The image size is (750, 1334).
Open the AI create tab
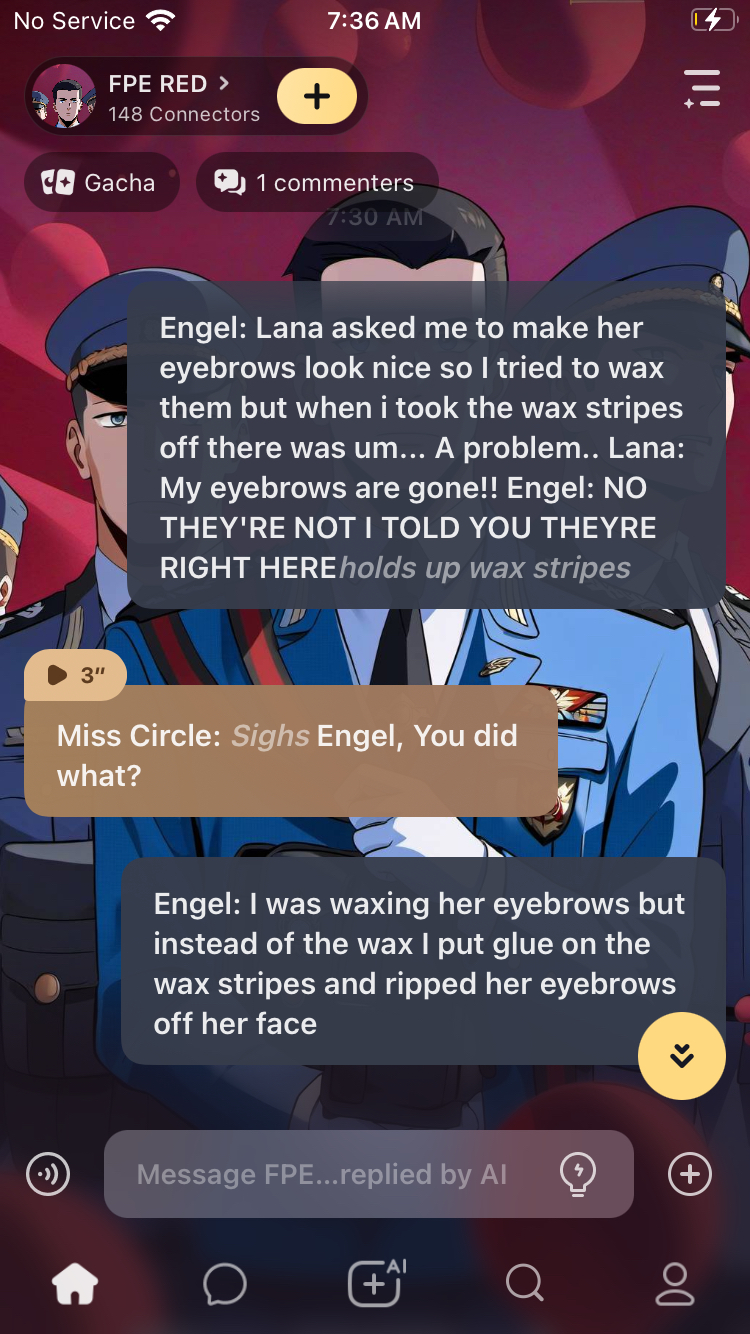(x=375, y=1282)
